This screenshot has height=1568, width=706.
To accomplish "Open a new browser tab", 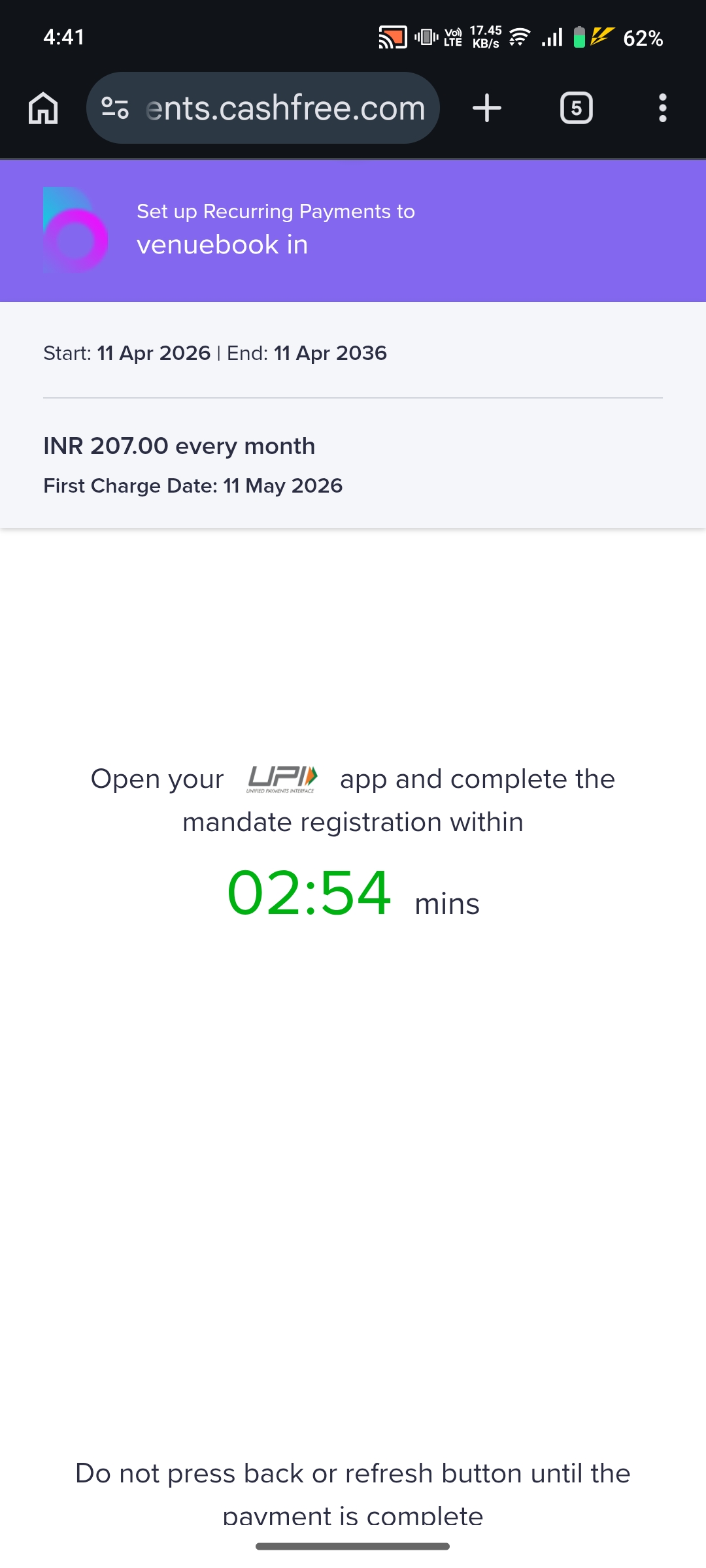I will pos(487,108).
